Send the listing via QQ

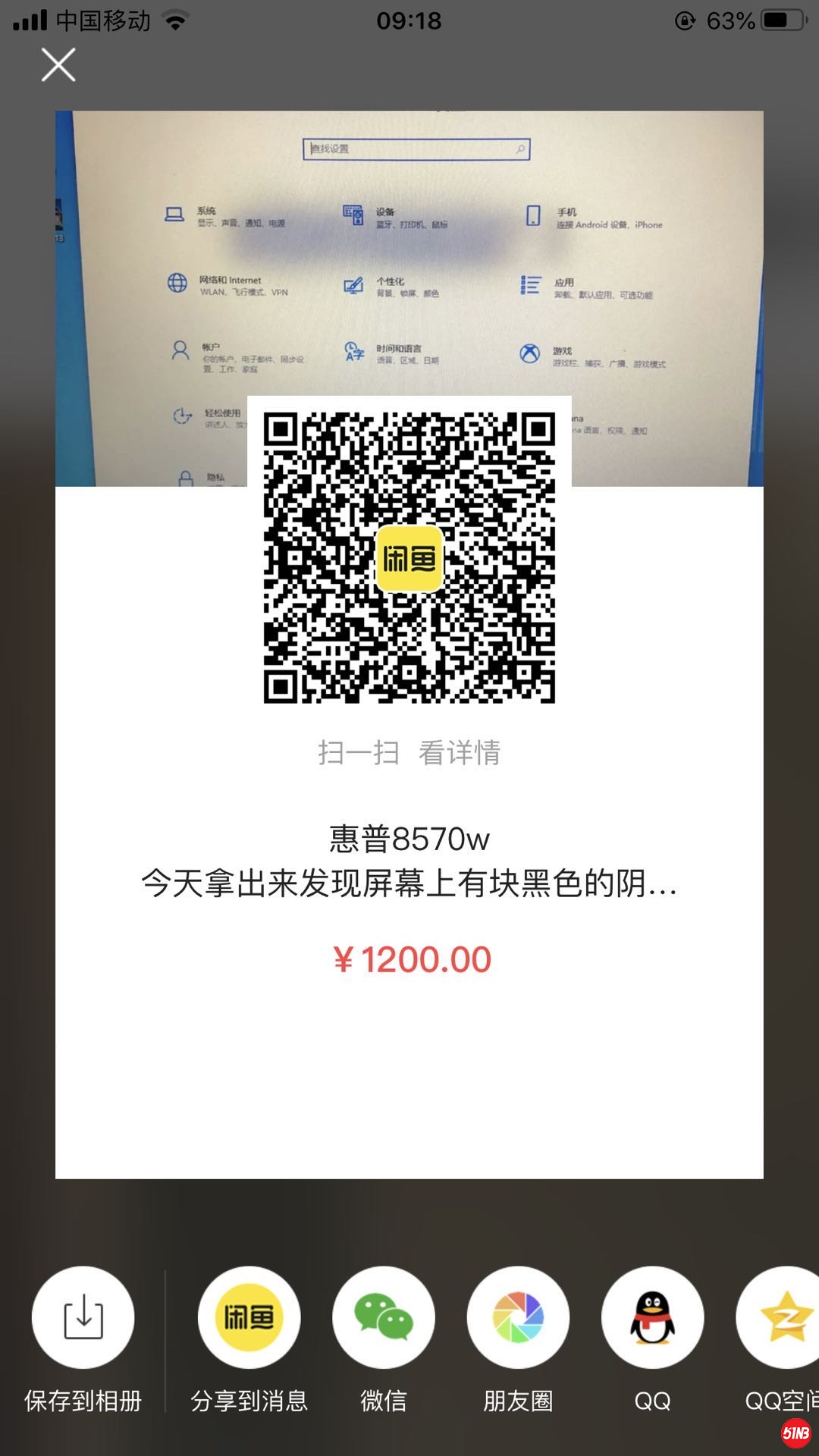[652, 1318]
